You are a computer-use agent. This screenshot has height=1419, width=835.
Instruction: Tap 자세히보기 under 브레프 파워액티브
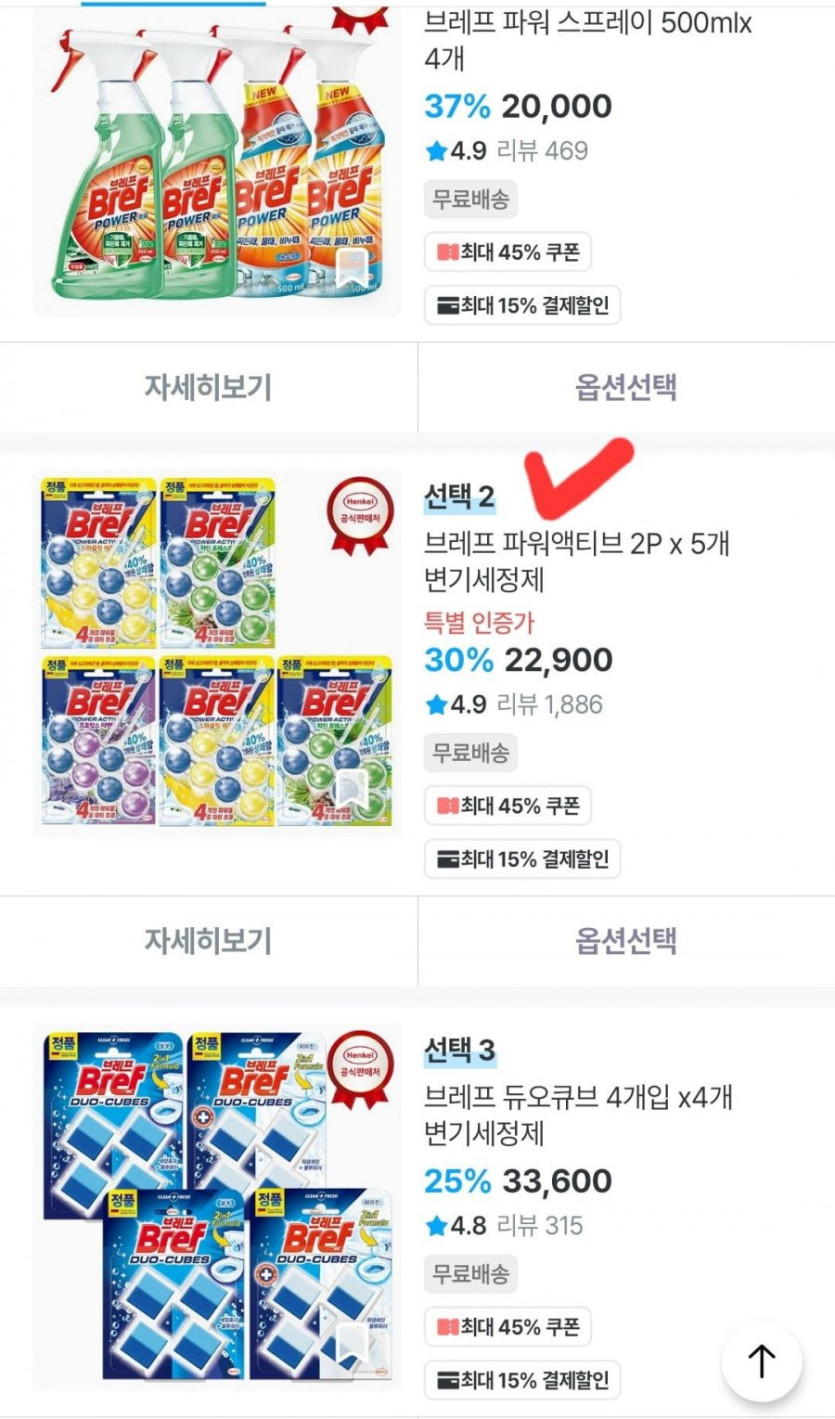pyautogui.click(x=208, y=941)
